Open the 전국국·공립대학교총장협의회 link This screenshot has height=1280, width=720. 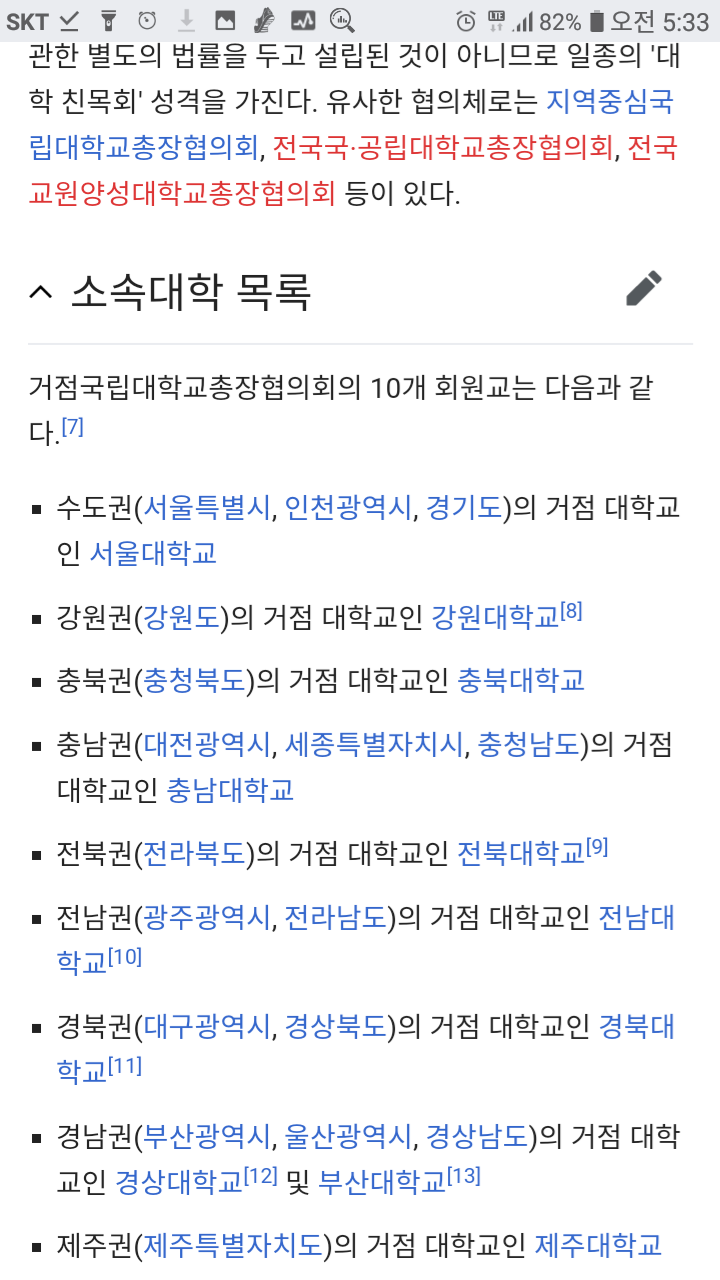tap(442, 148)
